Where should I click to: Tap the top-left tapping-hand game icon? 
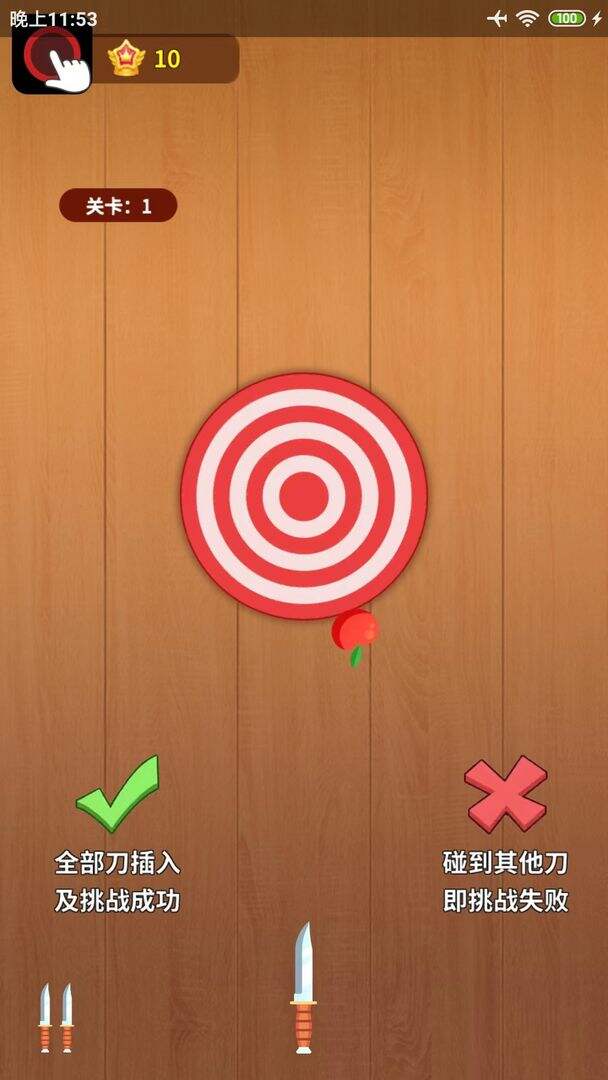click(x=52, y=60)
